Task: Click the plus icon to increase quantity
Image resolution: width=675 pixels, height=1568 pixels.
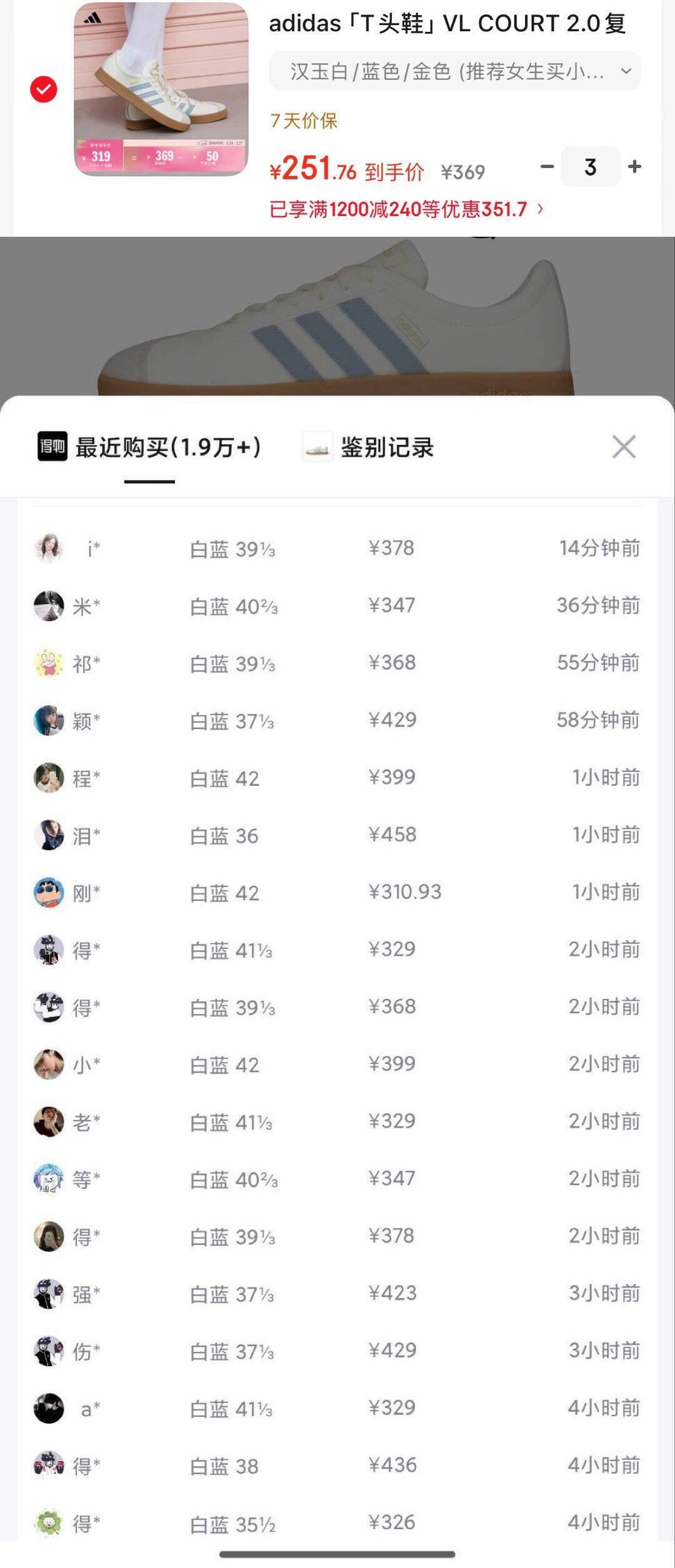Action: coord(635,167)
